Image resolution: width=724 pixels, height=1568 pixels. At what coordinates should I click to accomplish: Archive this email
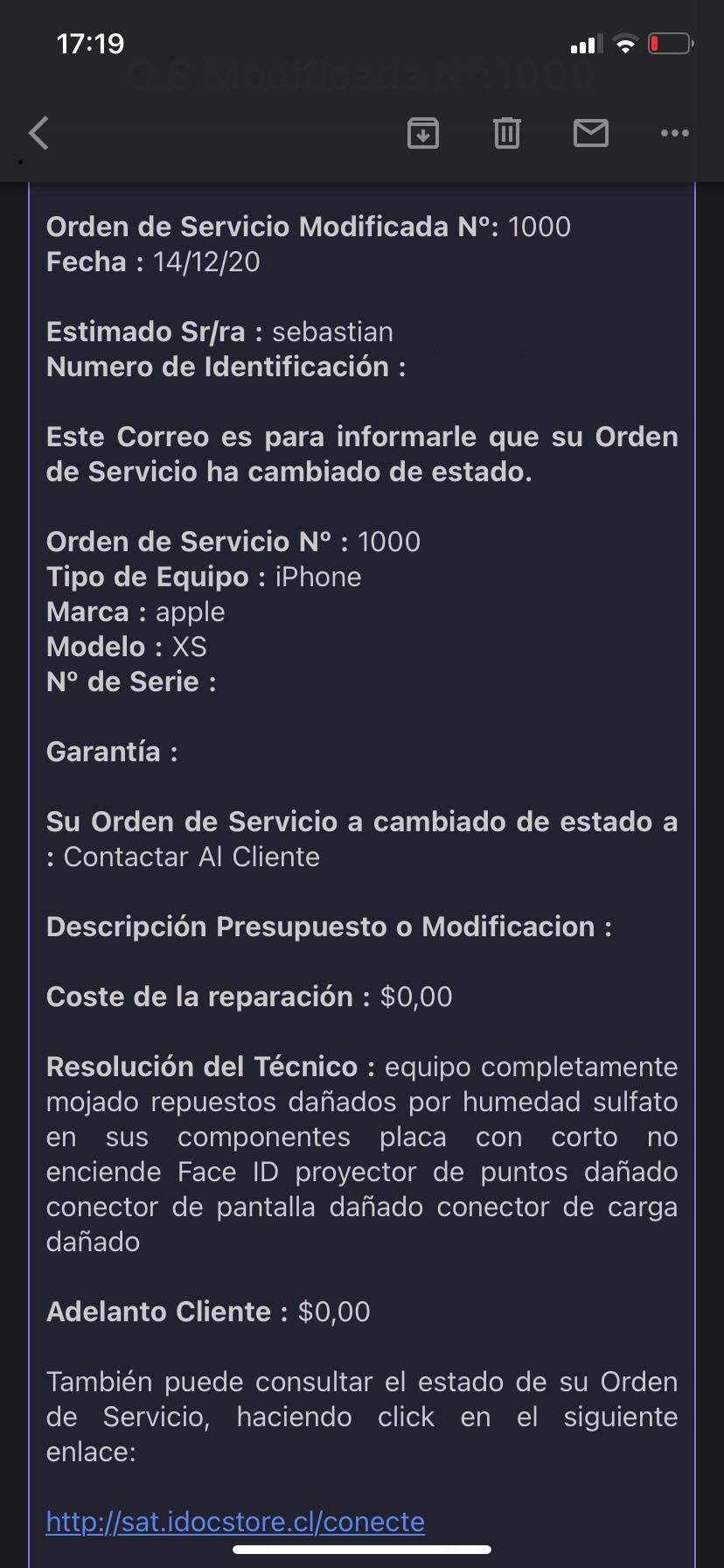click(423, 133)
